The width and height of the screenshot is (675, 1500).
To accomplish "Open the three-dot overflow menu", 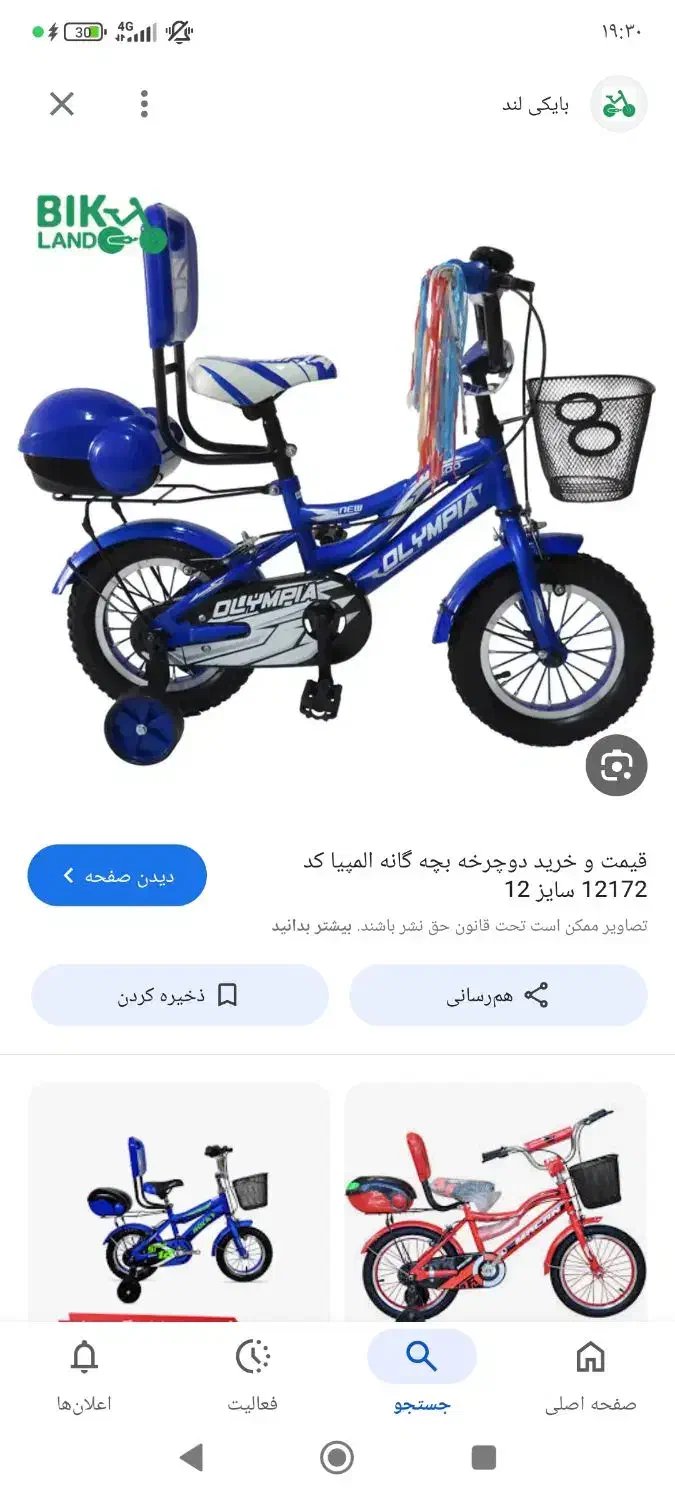I will click(x=144, y=104).
